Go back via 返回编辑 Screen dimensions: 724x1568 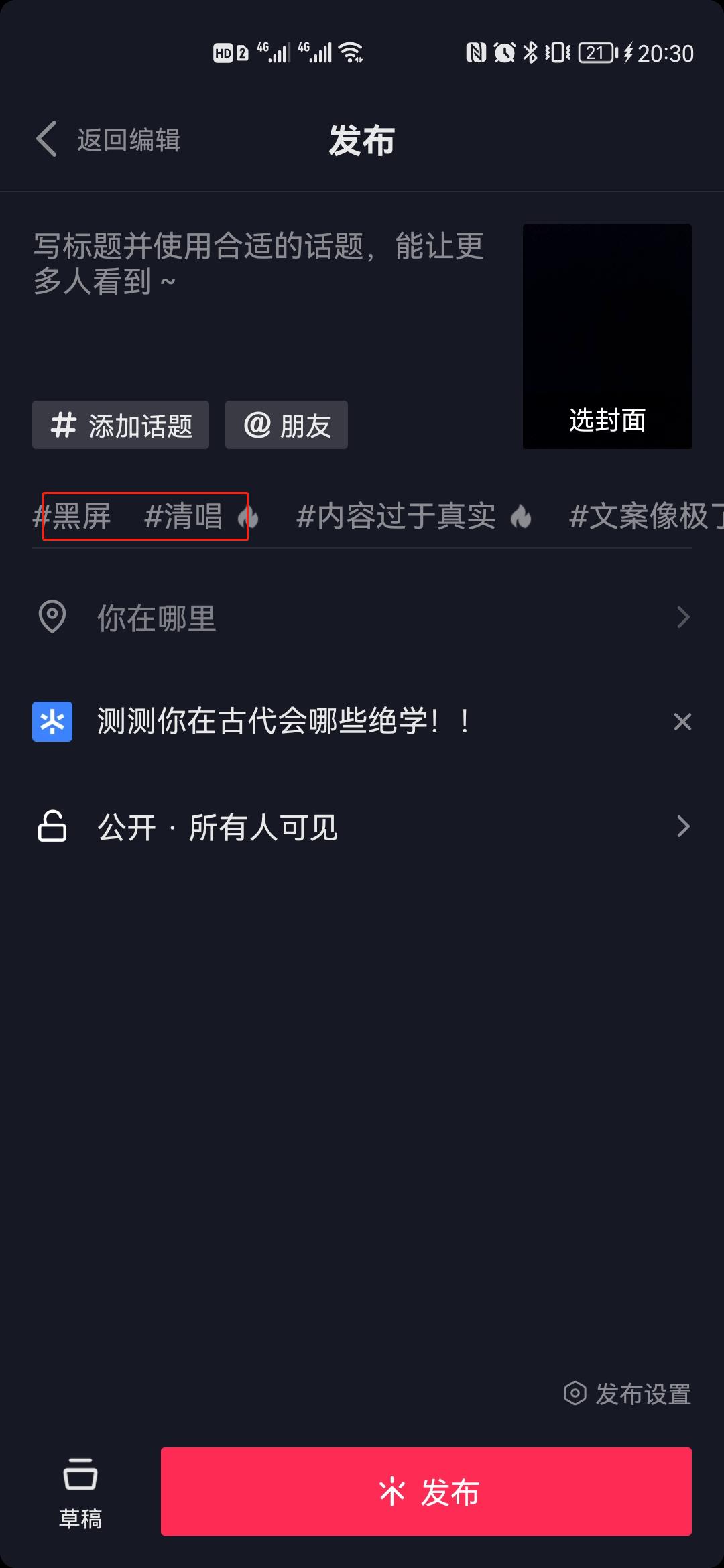(108, 140)
